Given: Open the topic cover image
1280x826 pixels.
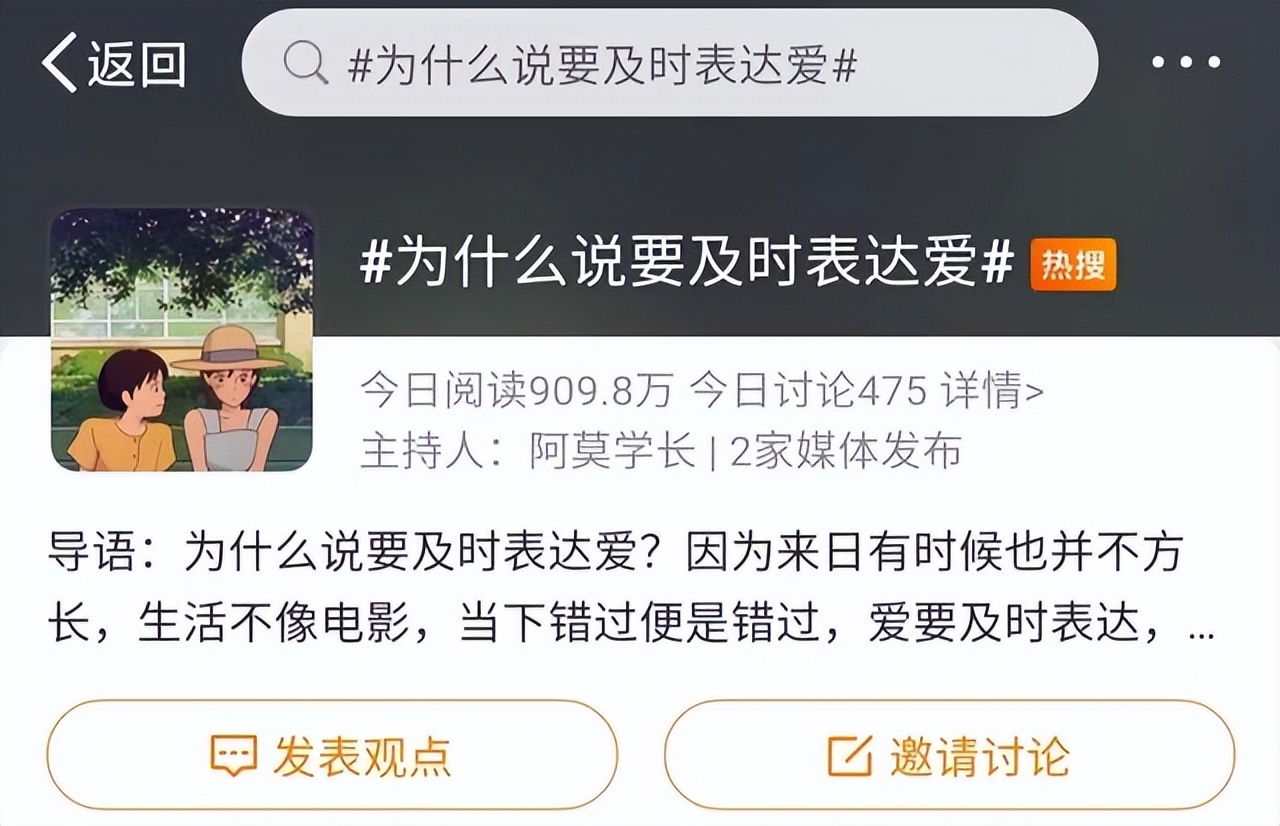Looking at the screenshot, I should coord(181,340).
